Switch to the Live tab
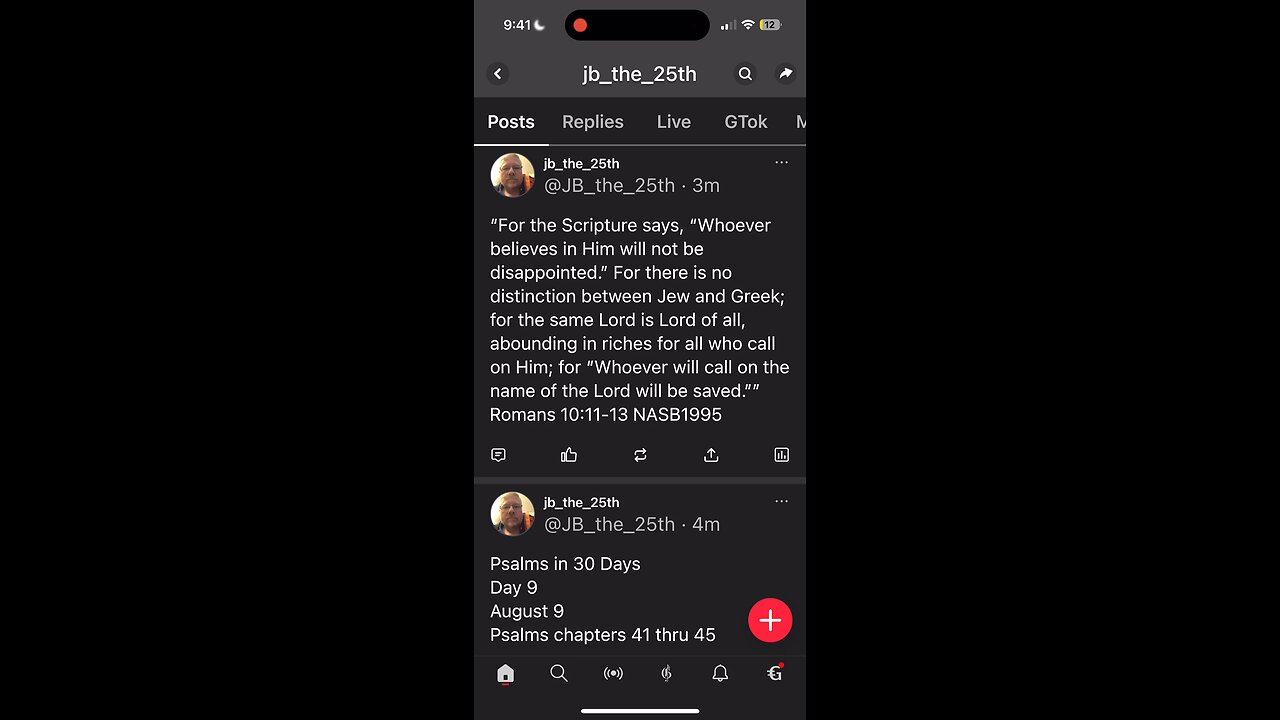This screenshot has width=1280, height=720. click(x=673, y=122)
